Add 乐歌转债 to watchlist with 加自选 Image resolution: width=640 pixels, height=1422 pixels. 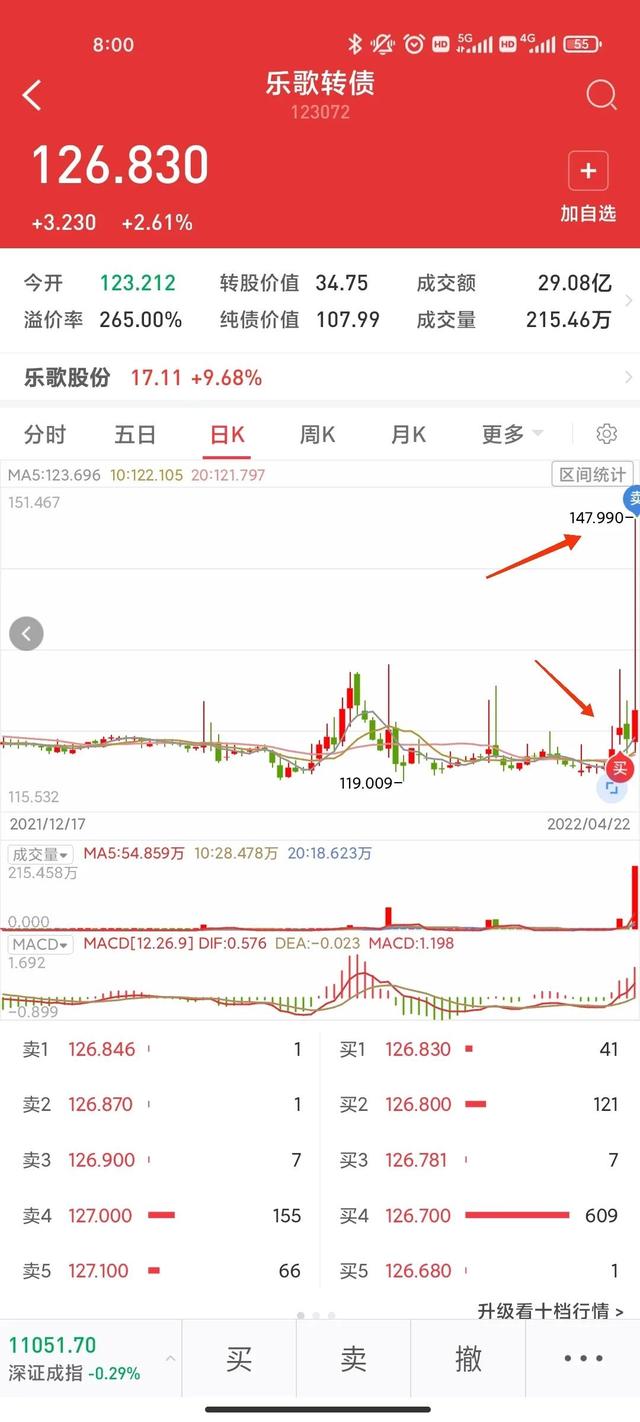point(588,187)
